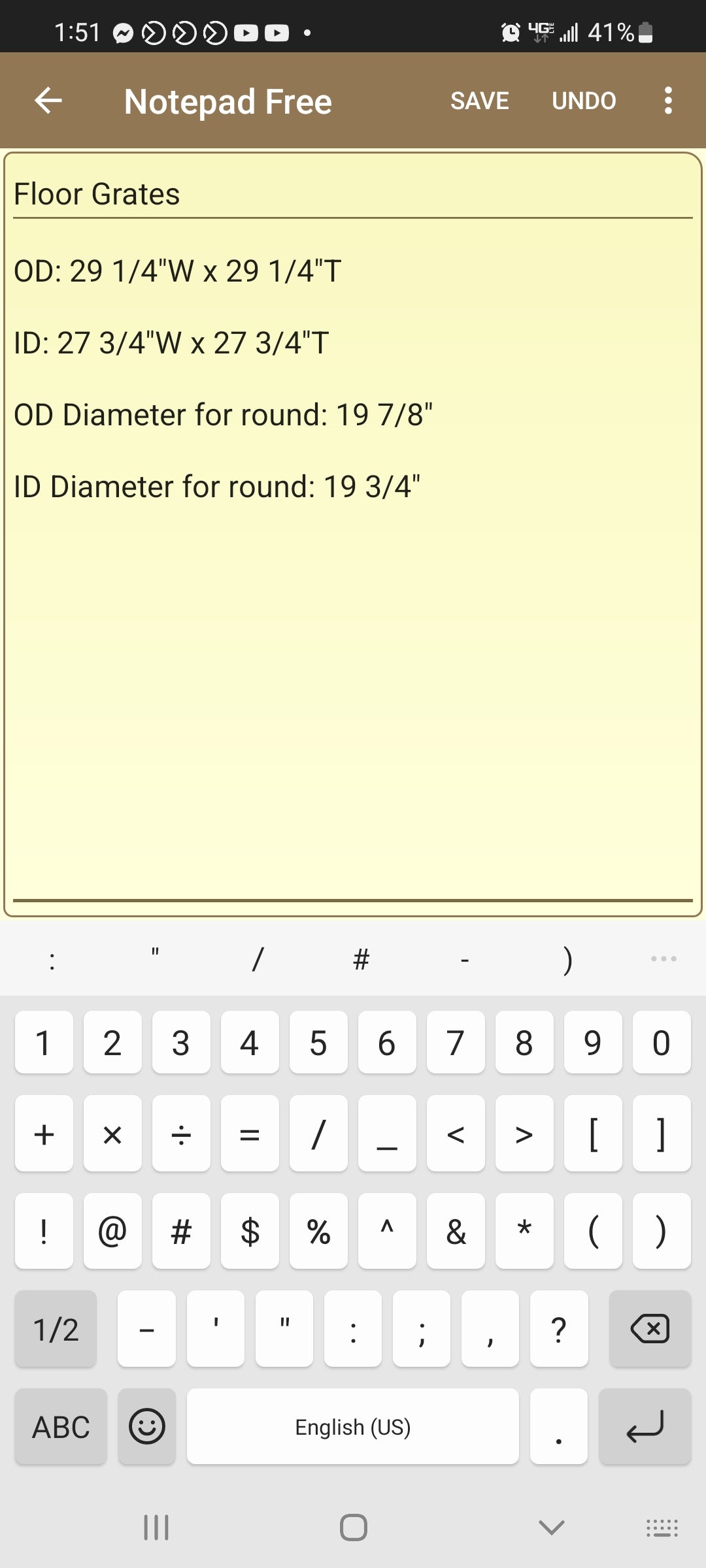
Task: Expand the keyboard suggestion strip options
Action: (x=664, y=958)
